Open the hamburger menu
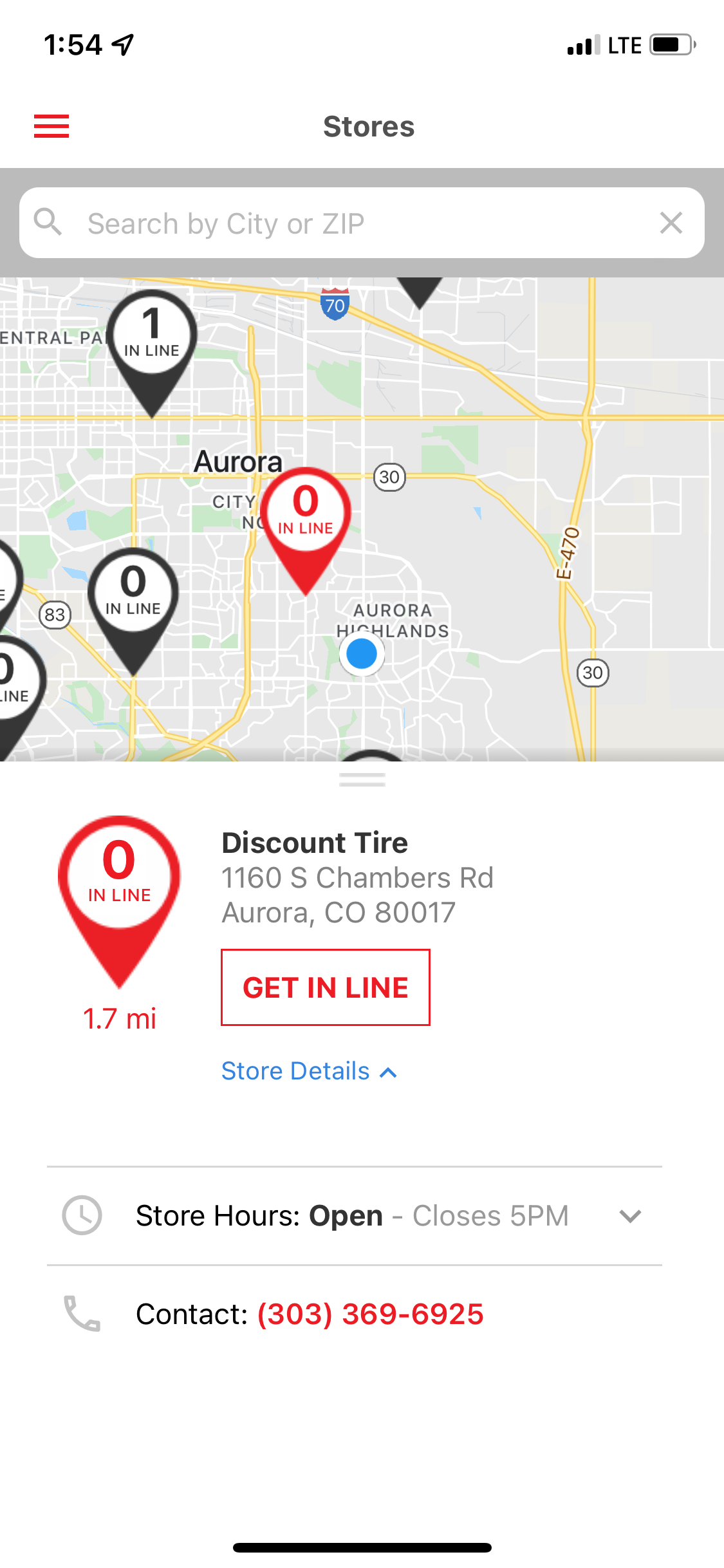The height and width of the screenshot is (1568, 724). pyautogui.click(x=51, y=126)
